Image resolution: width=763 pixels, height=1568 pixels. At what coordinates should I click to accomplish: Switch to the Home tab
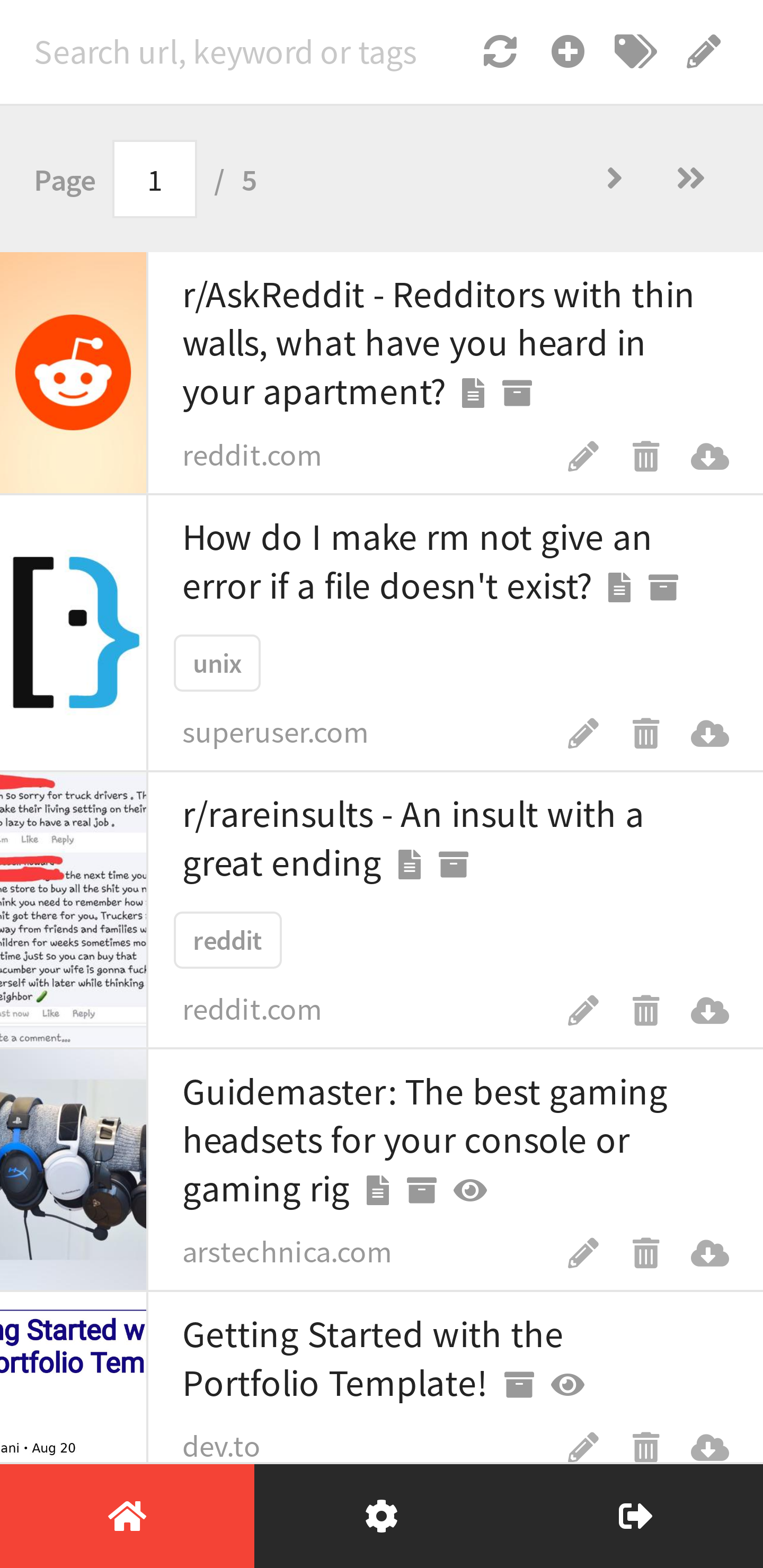click(x=127, y=1516)
